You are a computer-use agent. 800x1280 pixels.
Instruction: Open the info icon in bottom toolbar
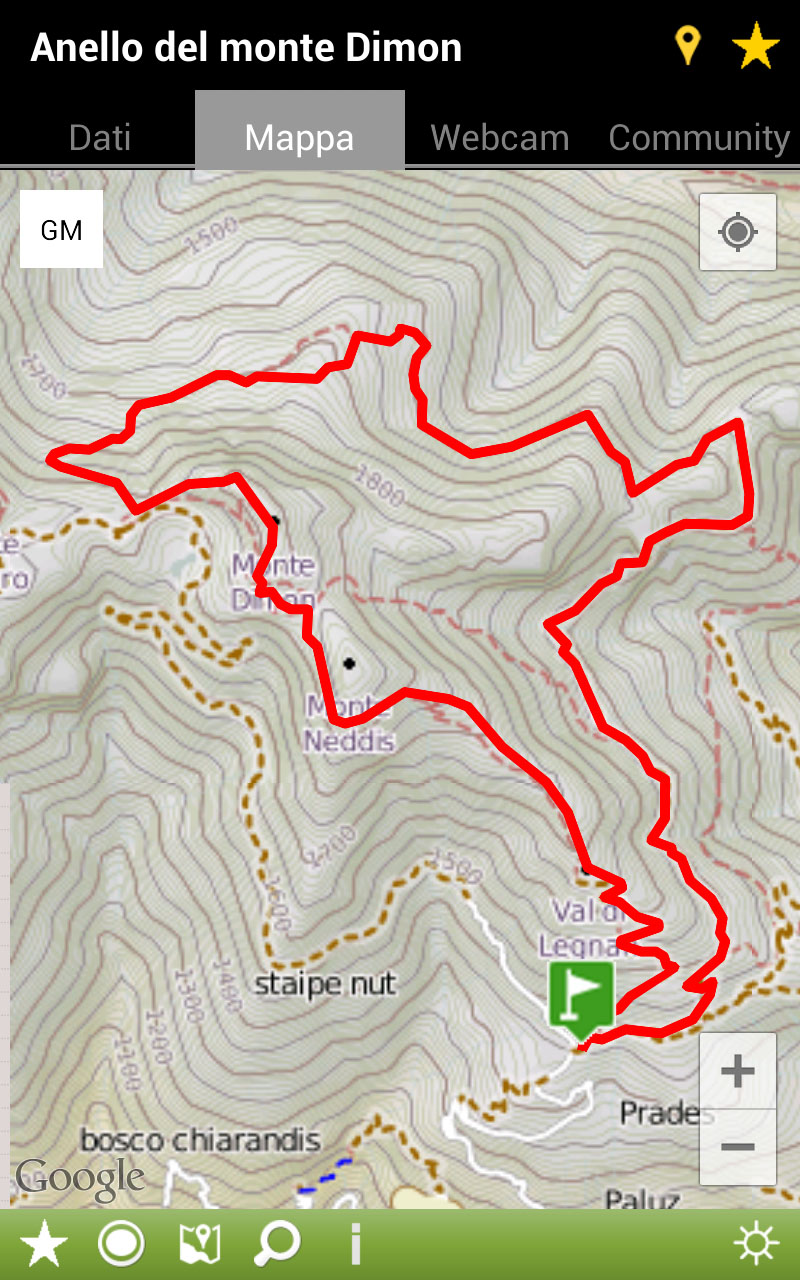[x=355, y=1244]
